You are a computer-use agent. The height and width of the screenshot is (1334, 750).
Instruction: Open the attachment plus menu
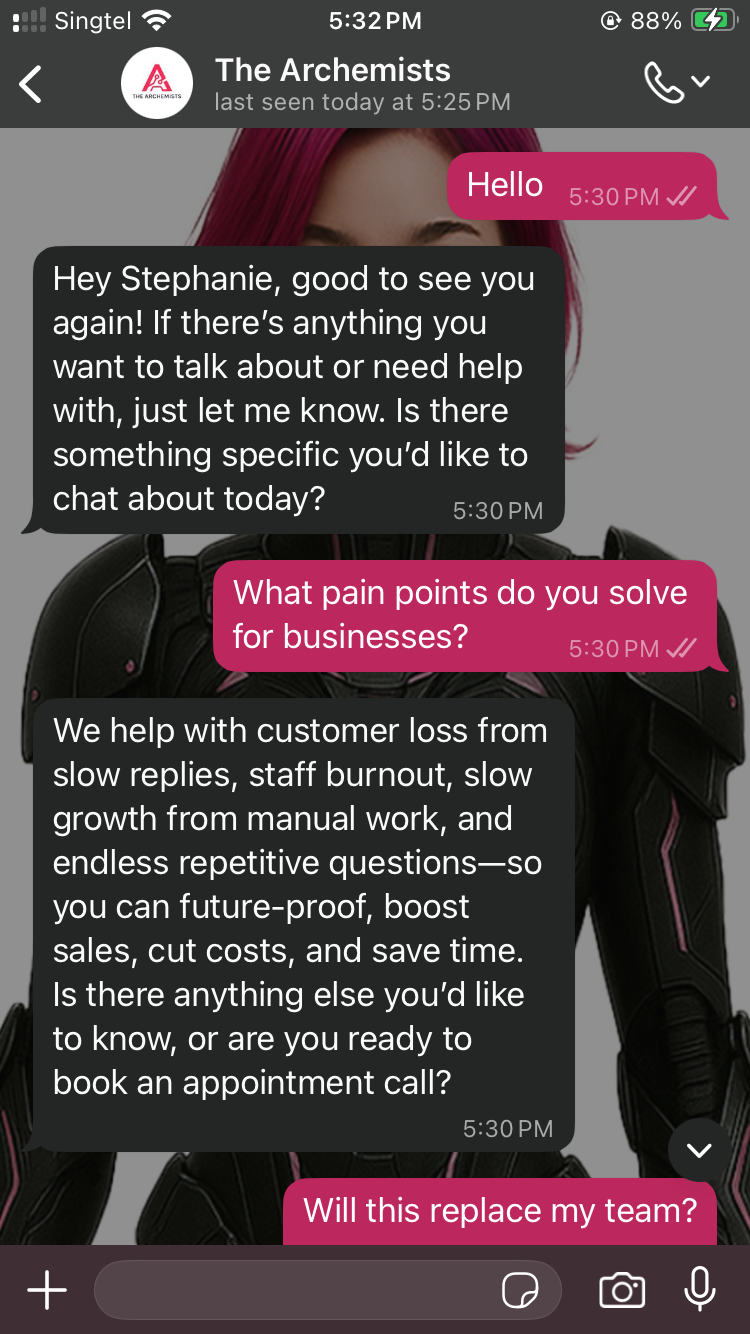[x=46, y=1290]
